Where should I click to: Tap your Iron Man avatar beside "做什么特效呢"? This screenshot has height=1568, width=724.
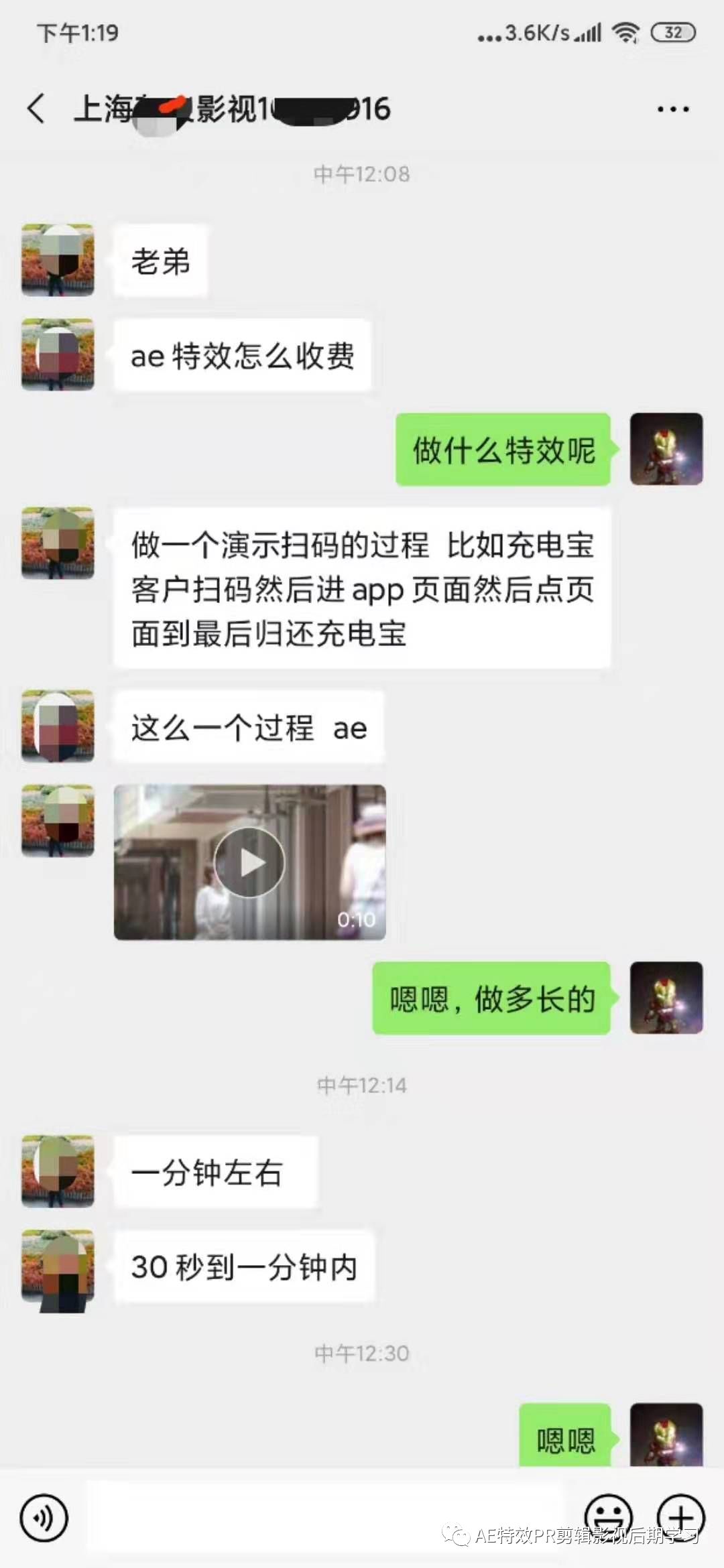click(666, 449)
